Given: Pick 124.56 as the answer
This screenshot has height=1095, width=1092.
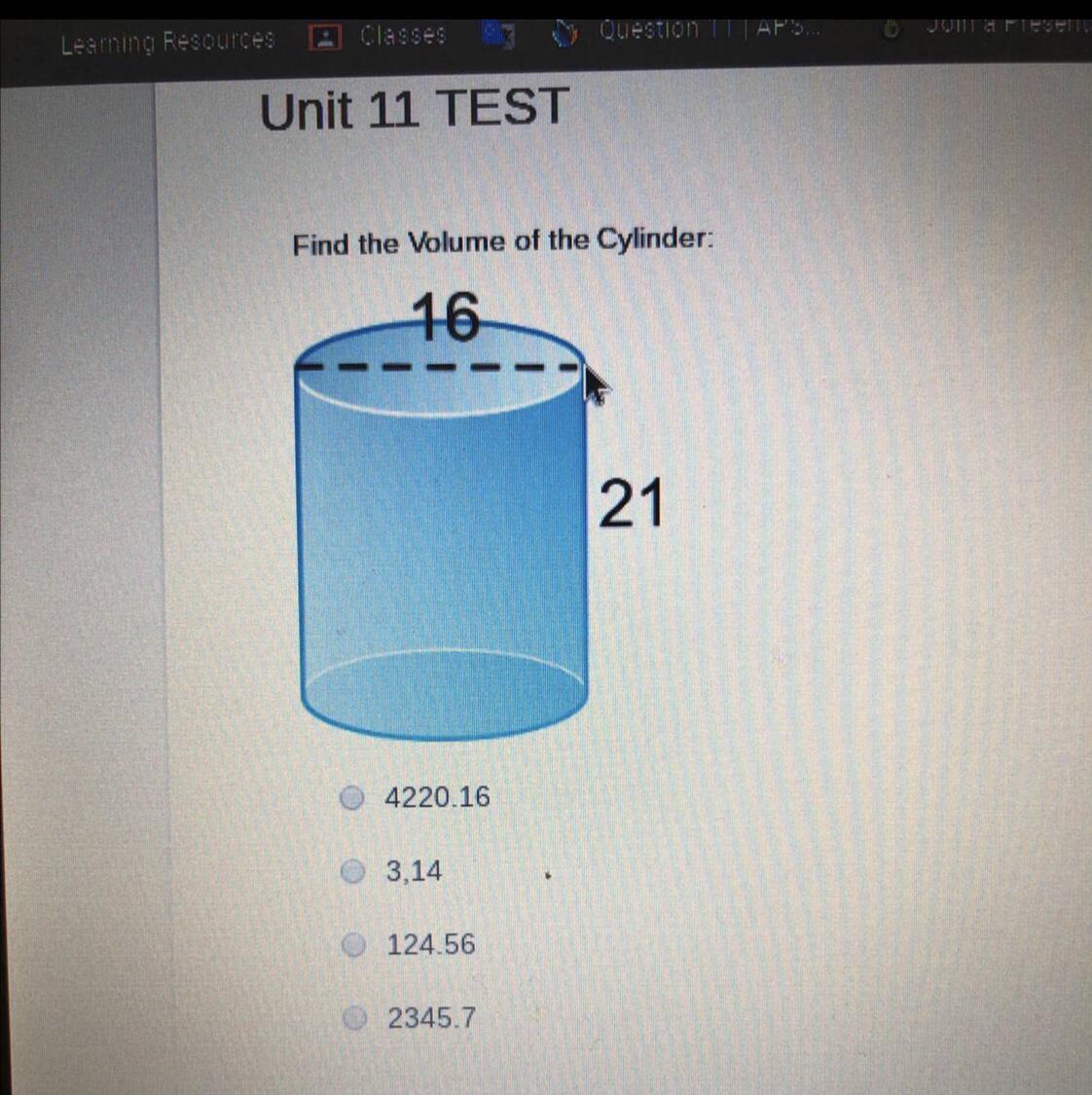Looking at the screenshot, I should click(354, 944).
